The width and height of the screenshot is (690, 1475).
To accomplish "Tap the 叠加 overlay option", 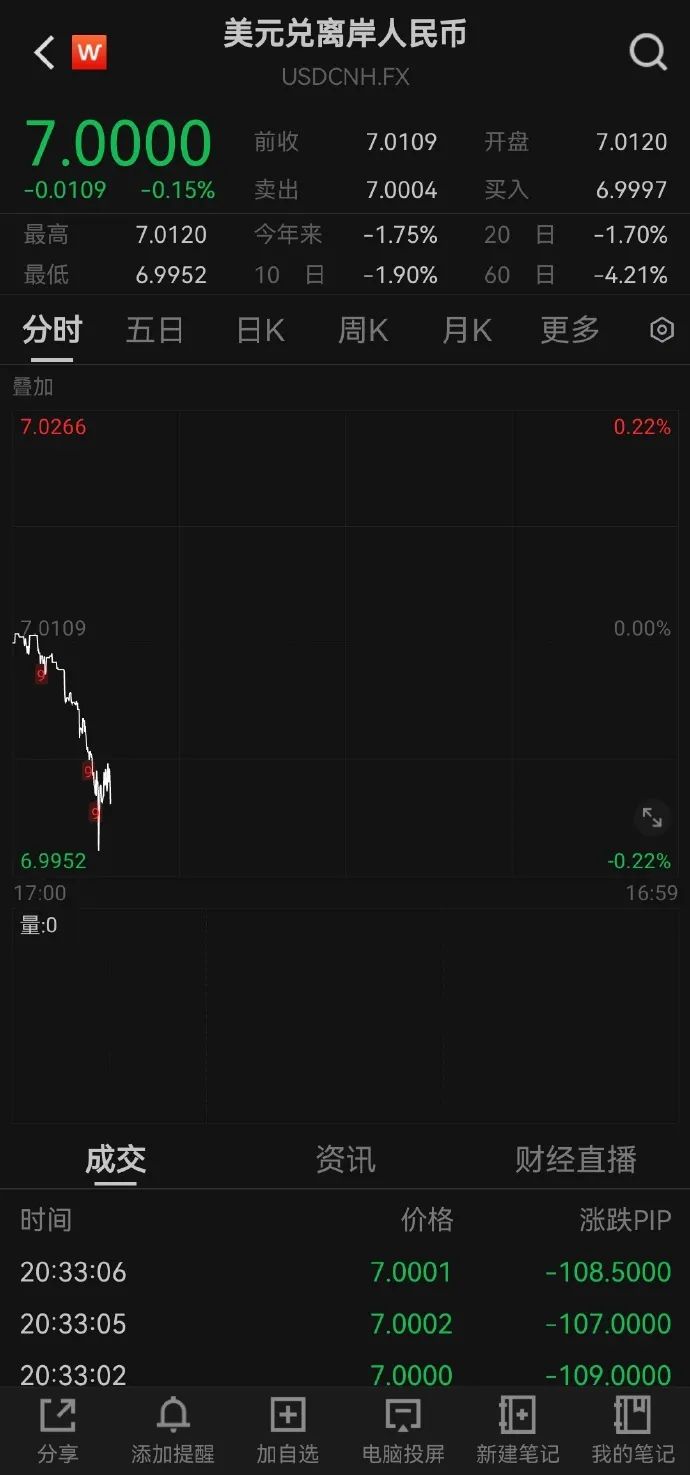I will click(x=33, y=387).
